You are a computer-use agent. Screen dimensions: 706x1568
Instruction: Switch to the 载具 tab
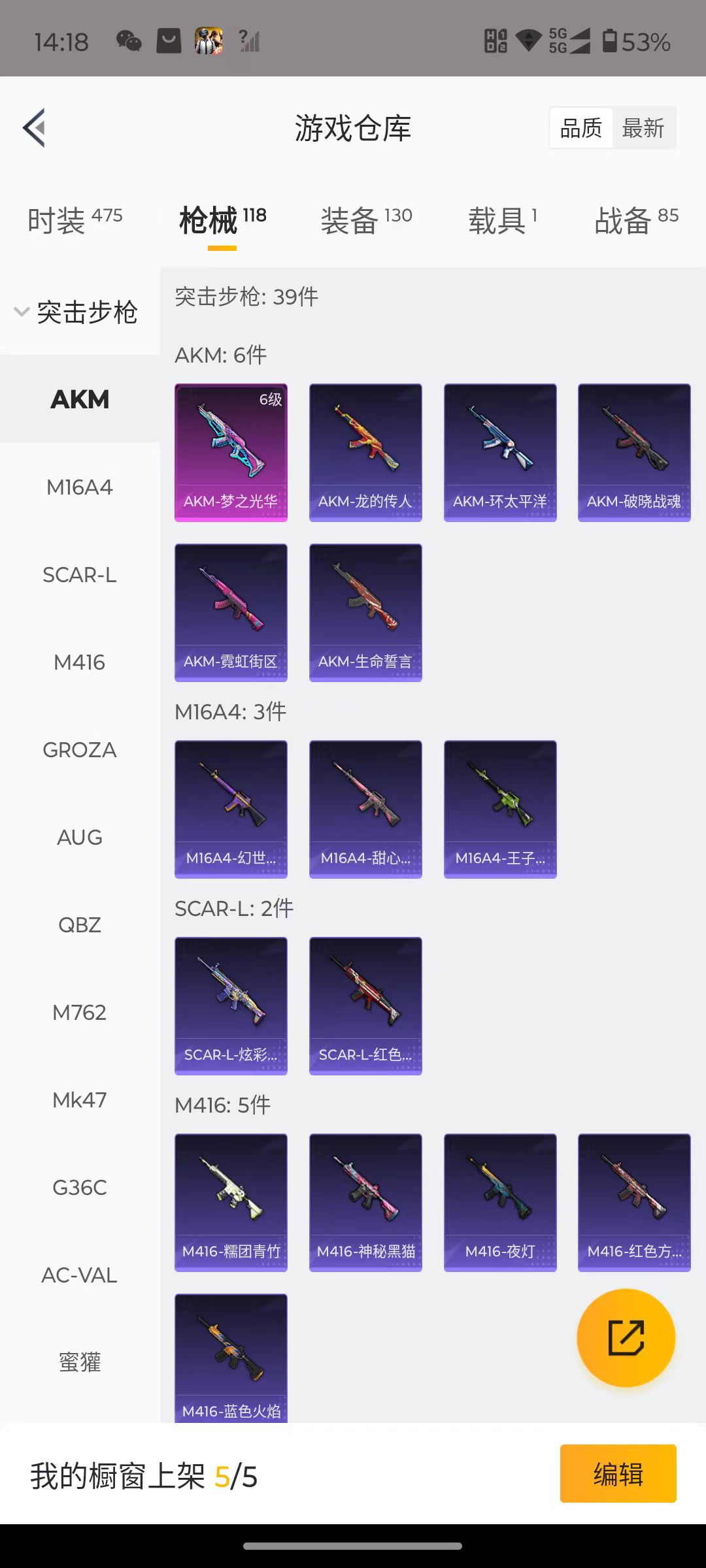[503, 220]
